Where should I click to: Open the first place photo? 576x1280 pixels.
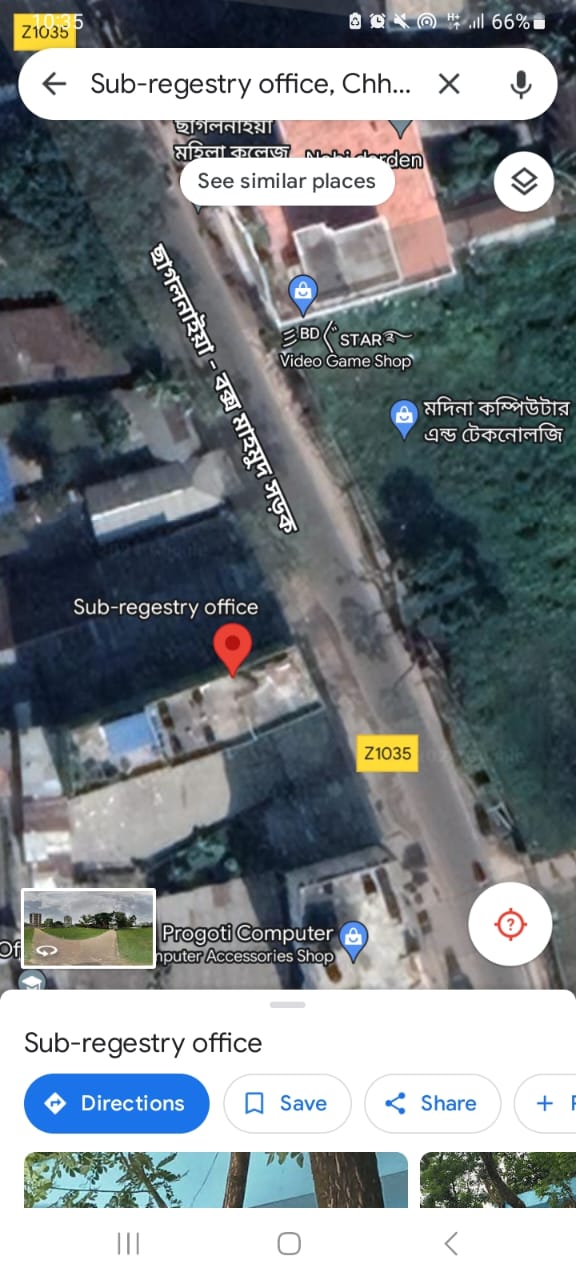[216, 1180]
